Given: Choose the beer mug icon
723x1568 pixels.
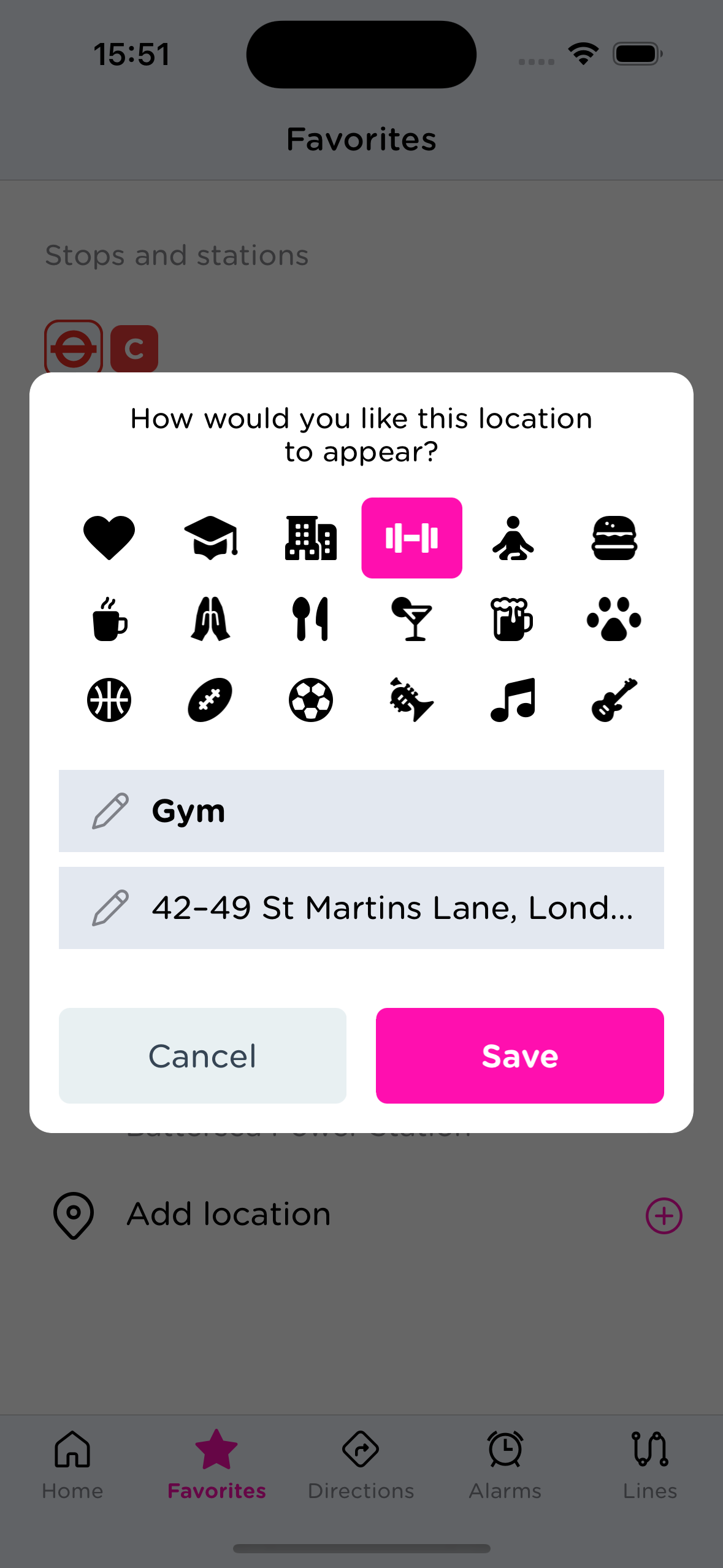Looking at the screenshot, I should [x=513, y=619].
